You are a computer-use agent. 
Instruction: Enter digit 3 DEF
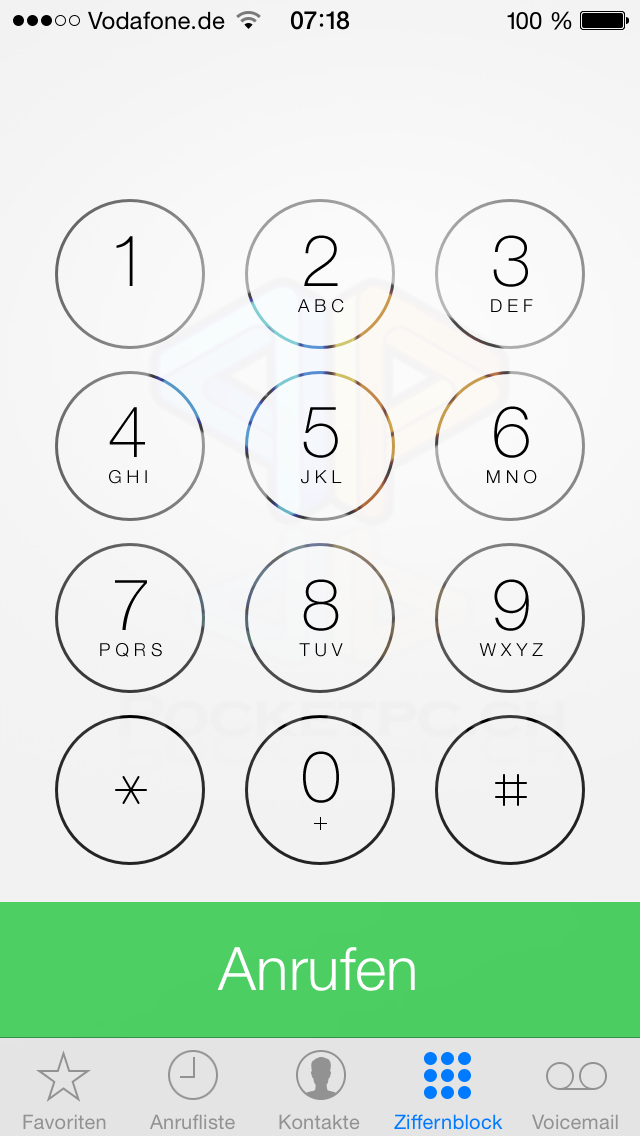coord(510,274)
